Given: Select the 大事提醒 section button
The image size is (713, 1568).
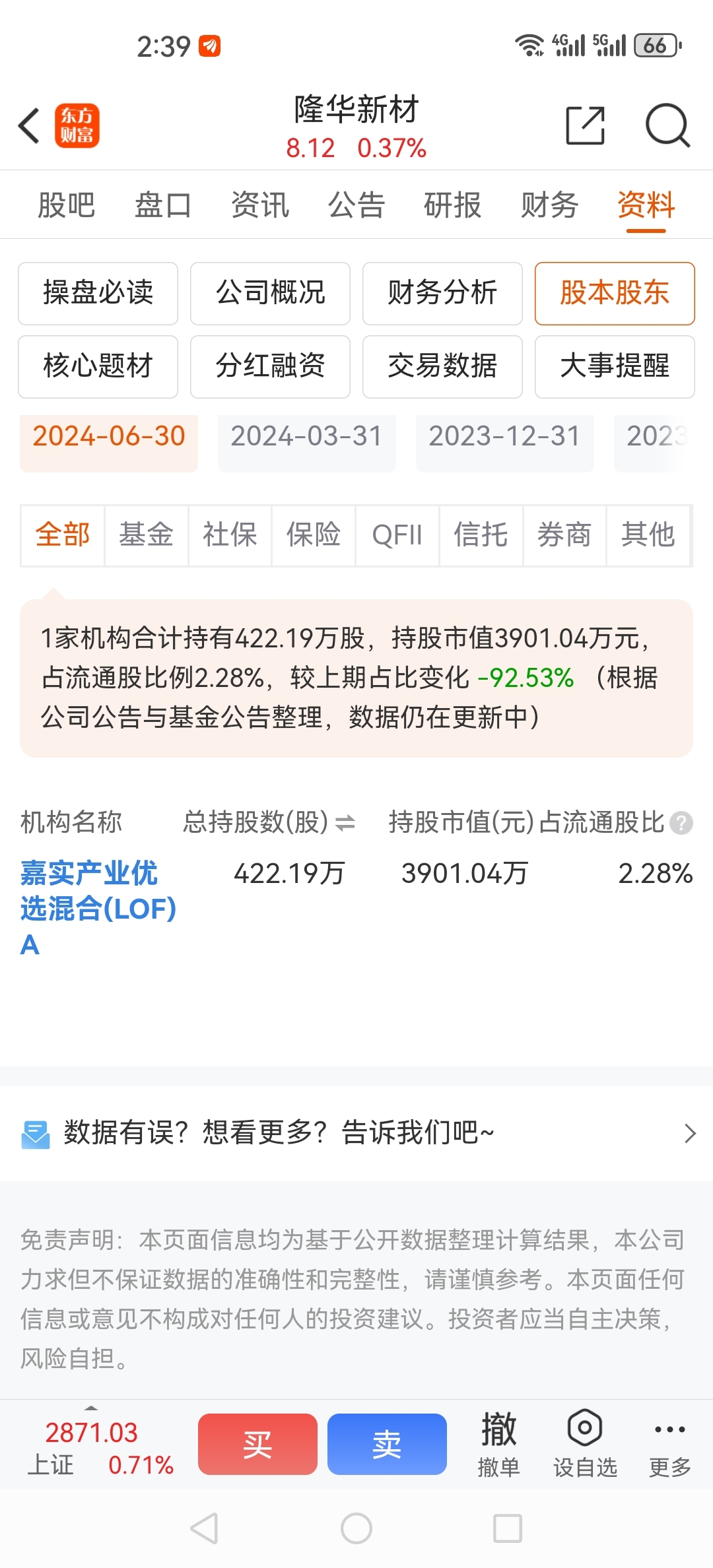Looking at the screenshot, I should [615, 367].
